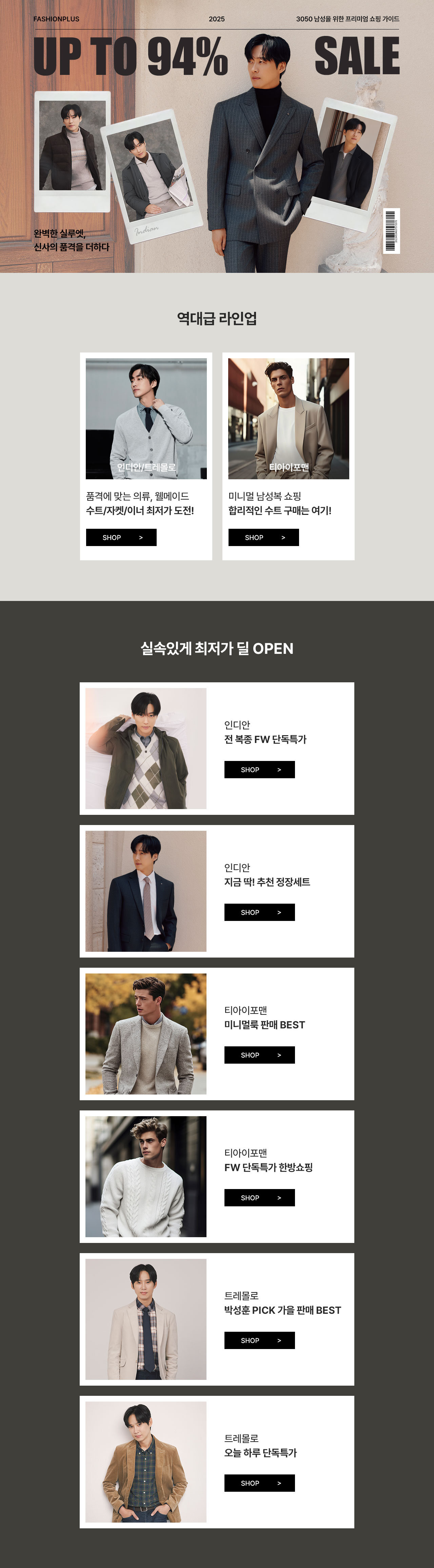Open SHOP for FW 단독특가 한방쇼핑
Viewport: 434px width, 1568px height.
coord(259,1197)
